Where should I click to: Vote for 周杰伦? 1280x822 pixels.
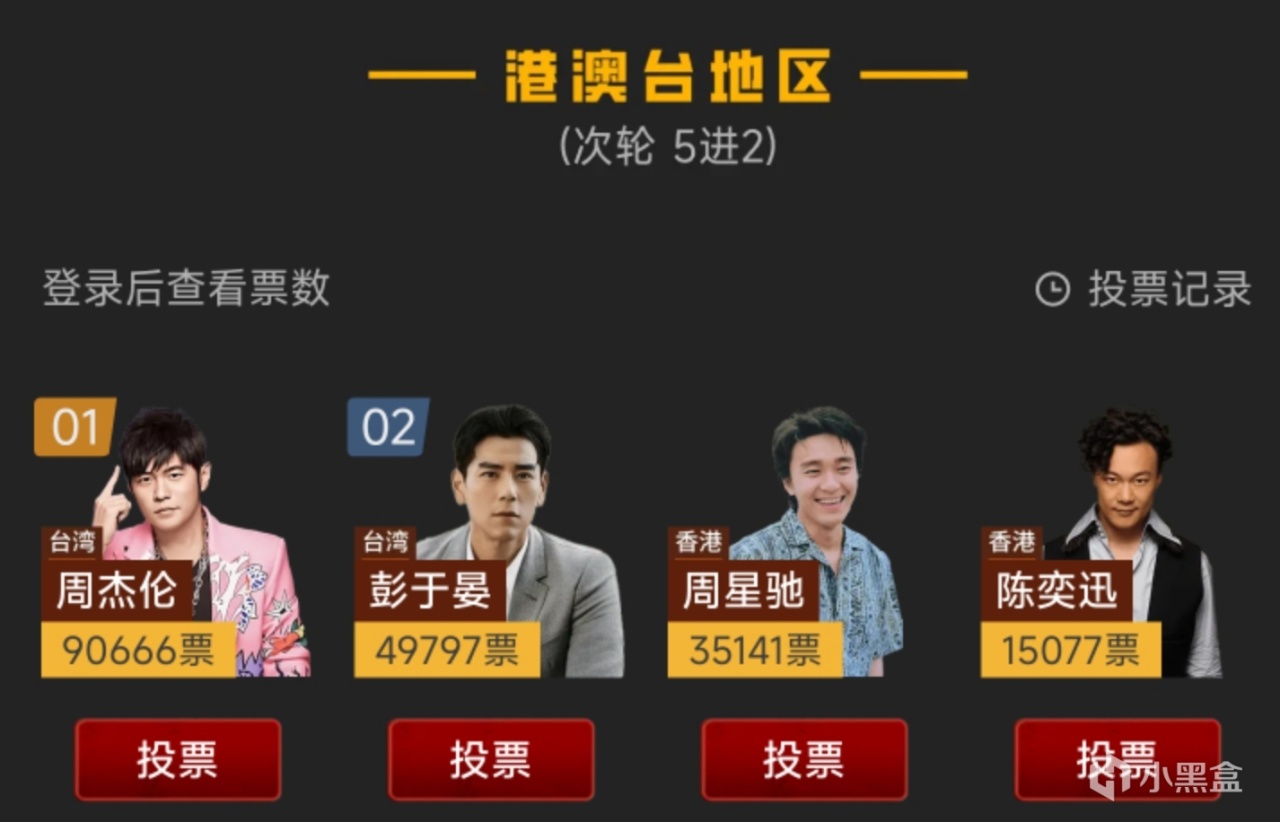coord(178,760)
